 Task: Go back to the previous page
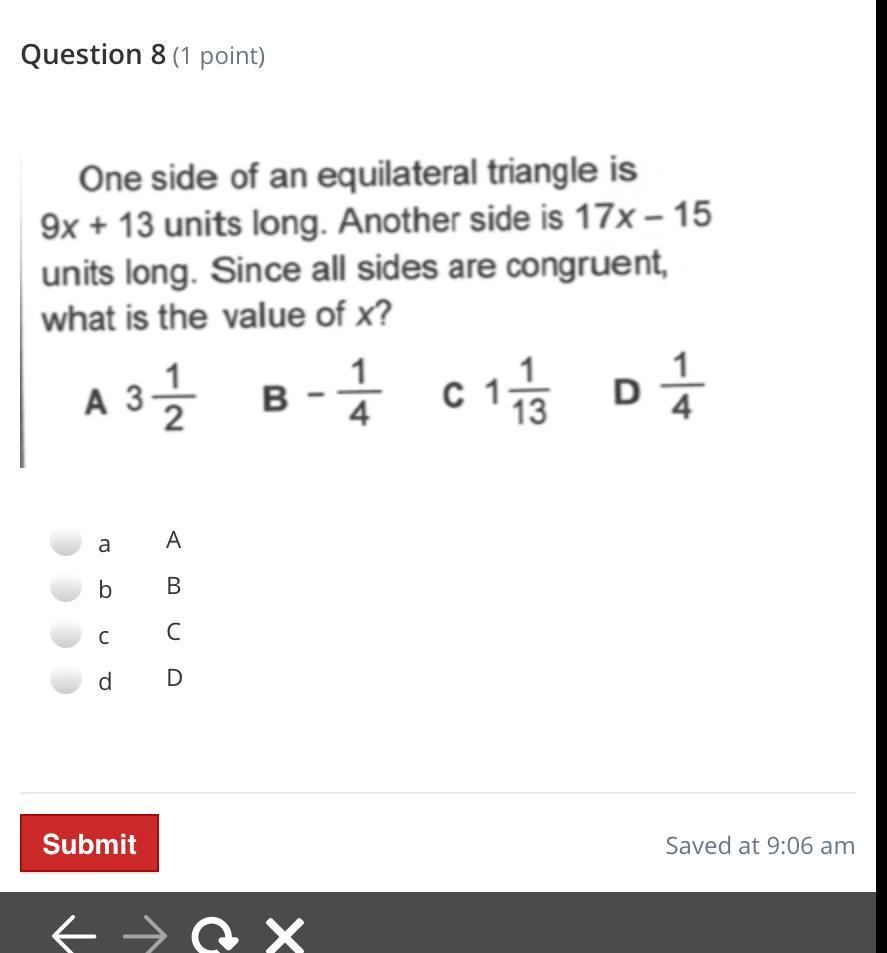click(74, 936)
